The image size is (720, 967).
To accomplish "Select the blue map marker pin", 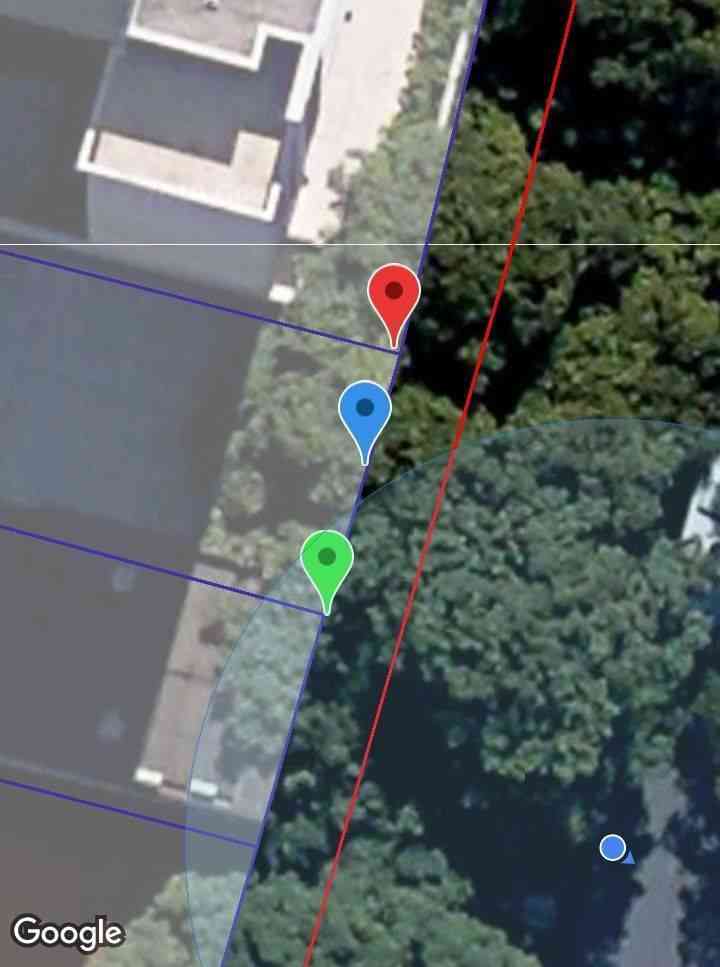I will point(365,410).
